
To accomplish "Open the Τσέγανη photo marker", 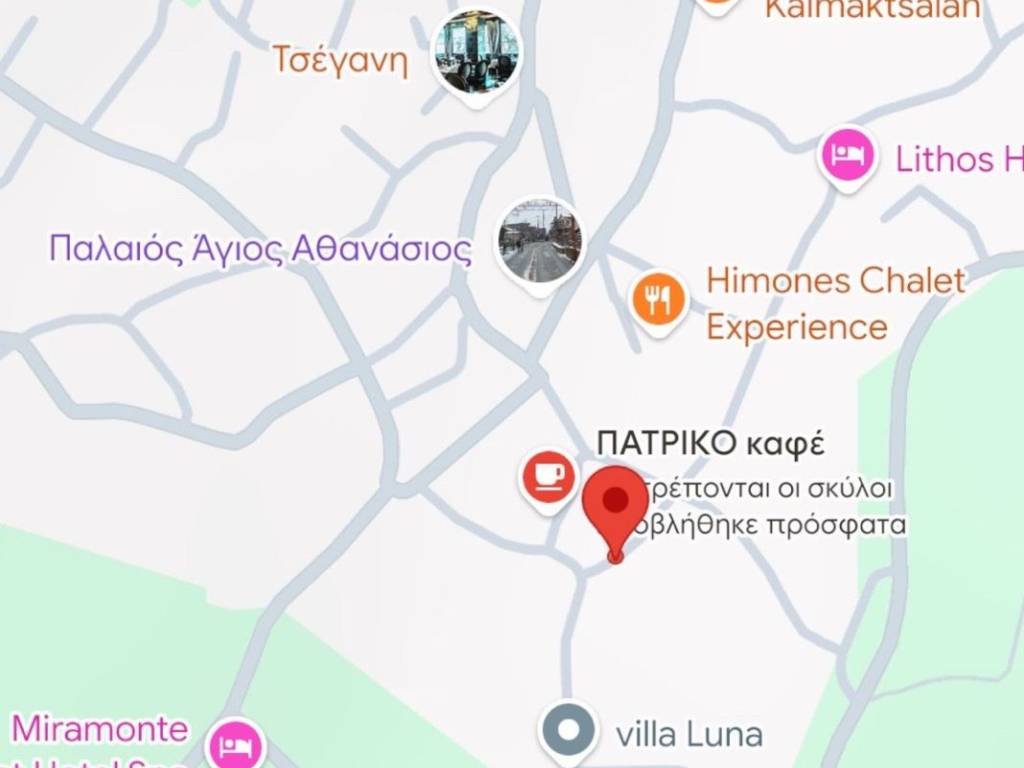I will (x=476, y=52).
